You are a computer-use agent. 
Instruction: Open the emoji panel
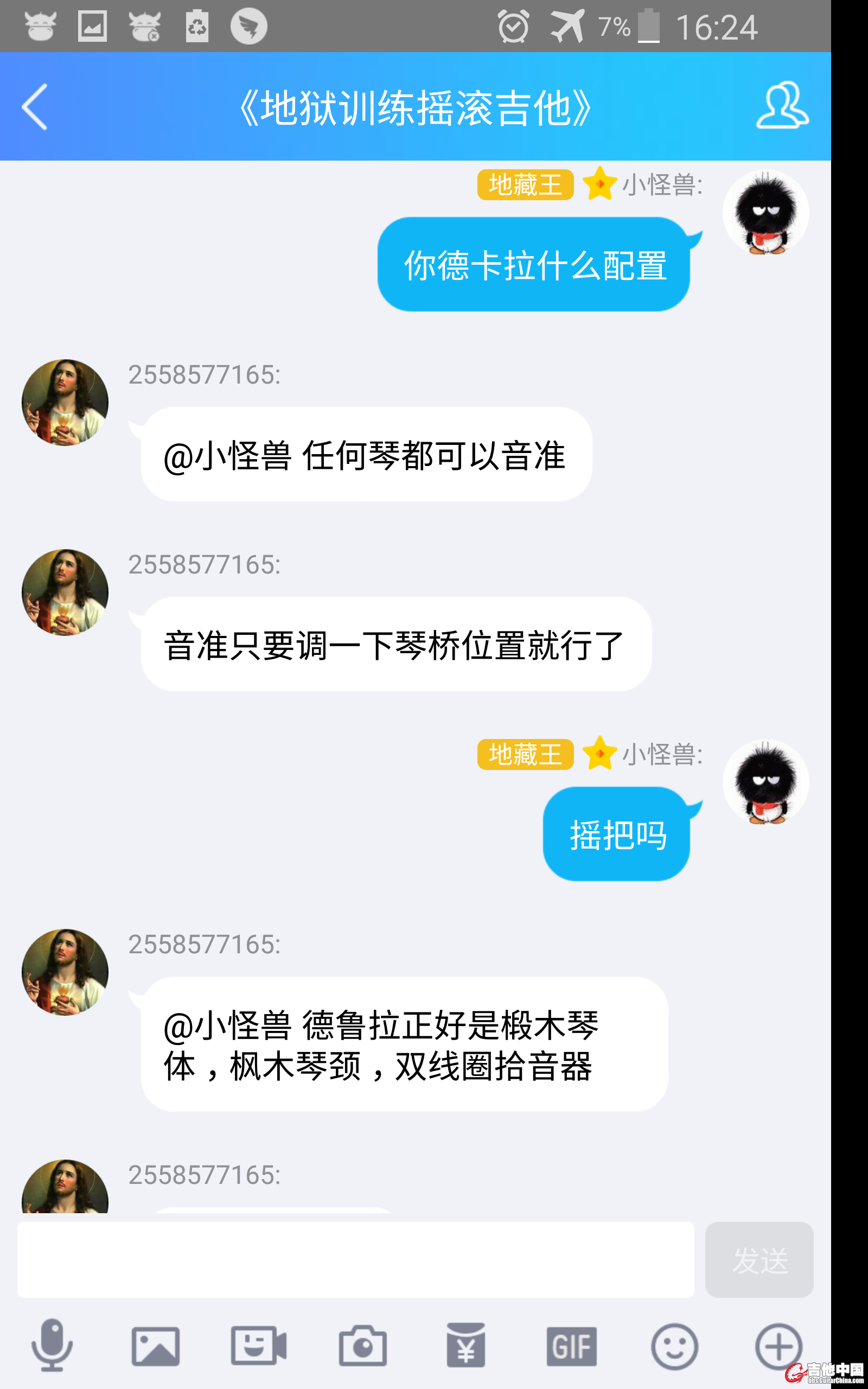(x=674, y=1346)
